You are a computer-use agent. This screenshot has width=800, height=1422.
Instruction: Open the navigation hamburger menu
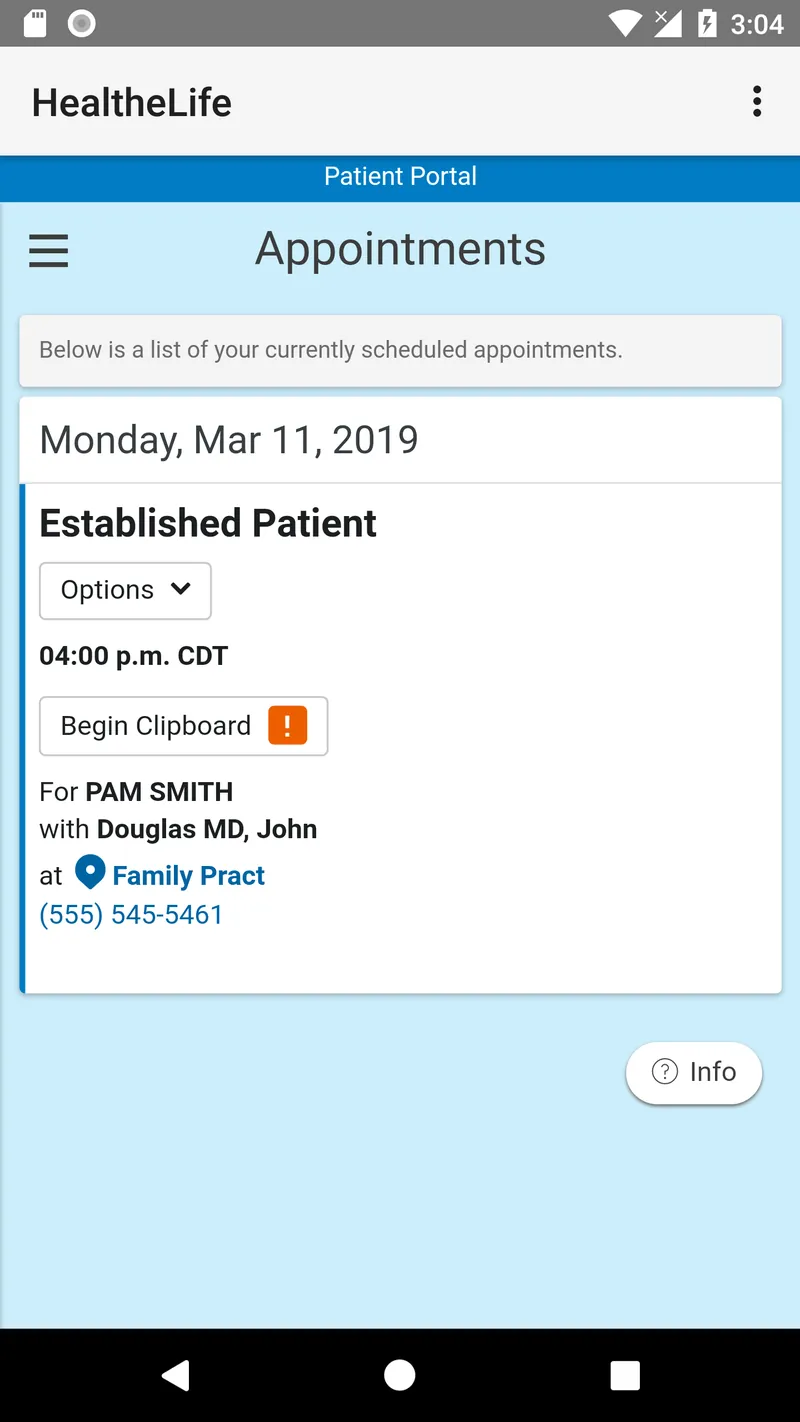pyautogui.click(x=48, y=251)
